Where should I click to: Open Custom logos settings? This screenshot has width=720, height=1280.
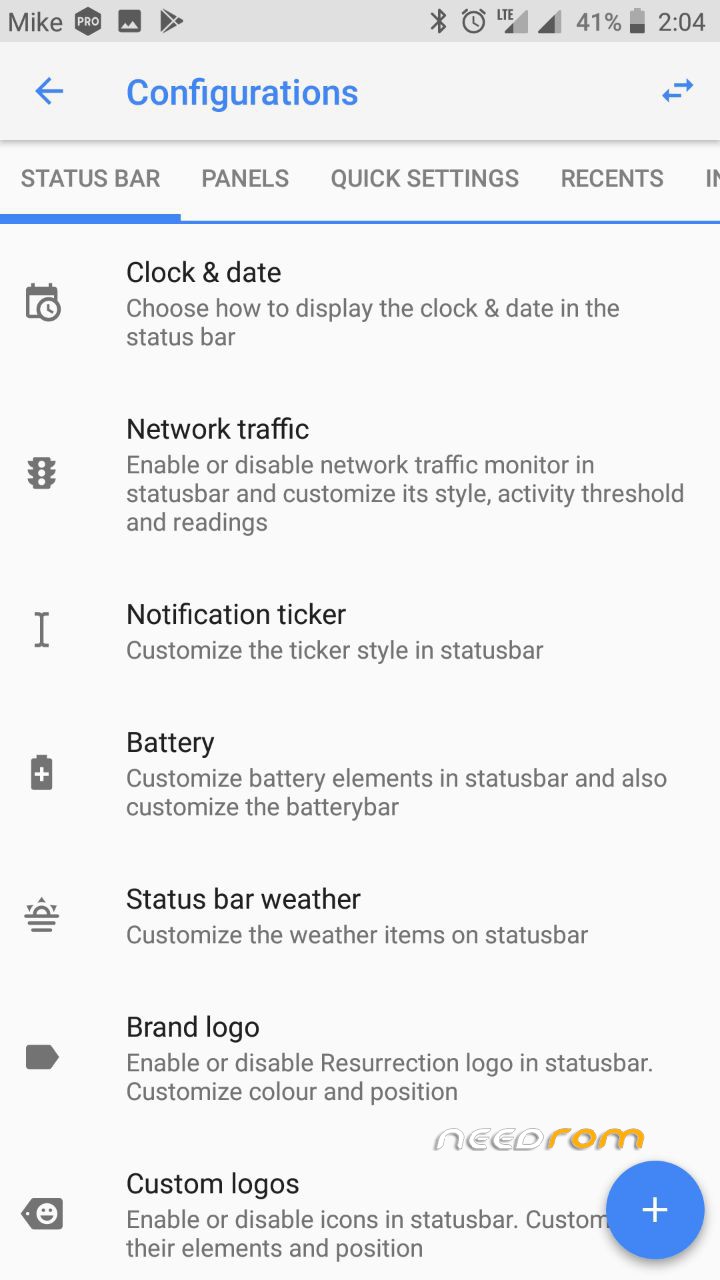point(300,1214)
